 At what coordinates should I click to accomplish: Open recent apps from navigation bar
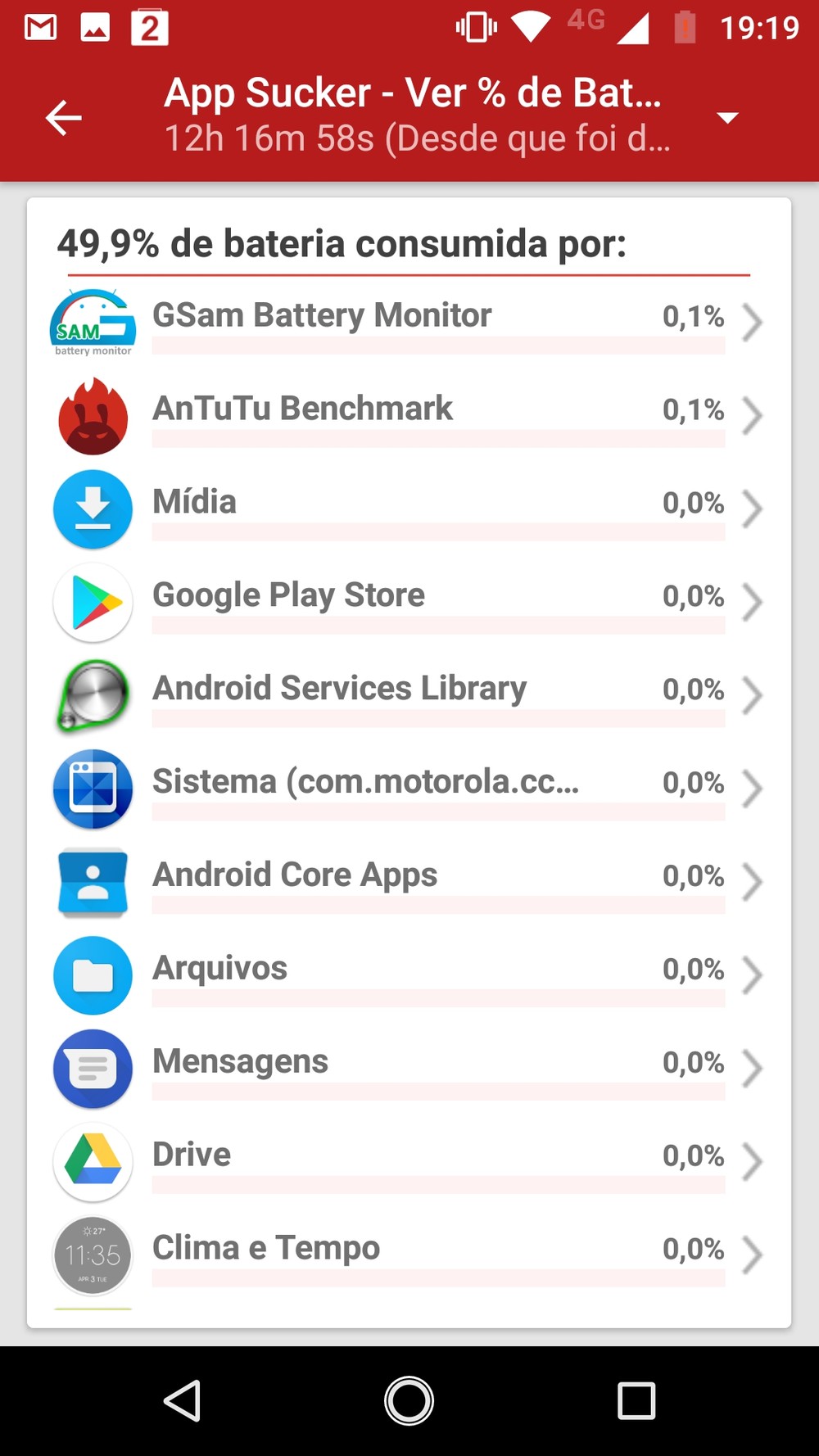636,1400
